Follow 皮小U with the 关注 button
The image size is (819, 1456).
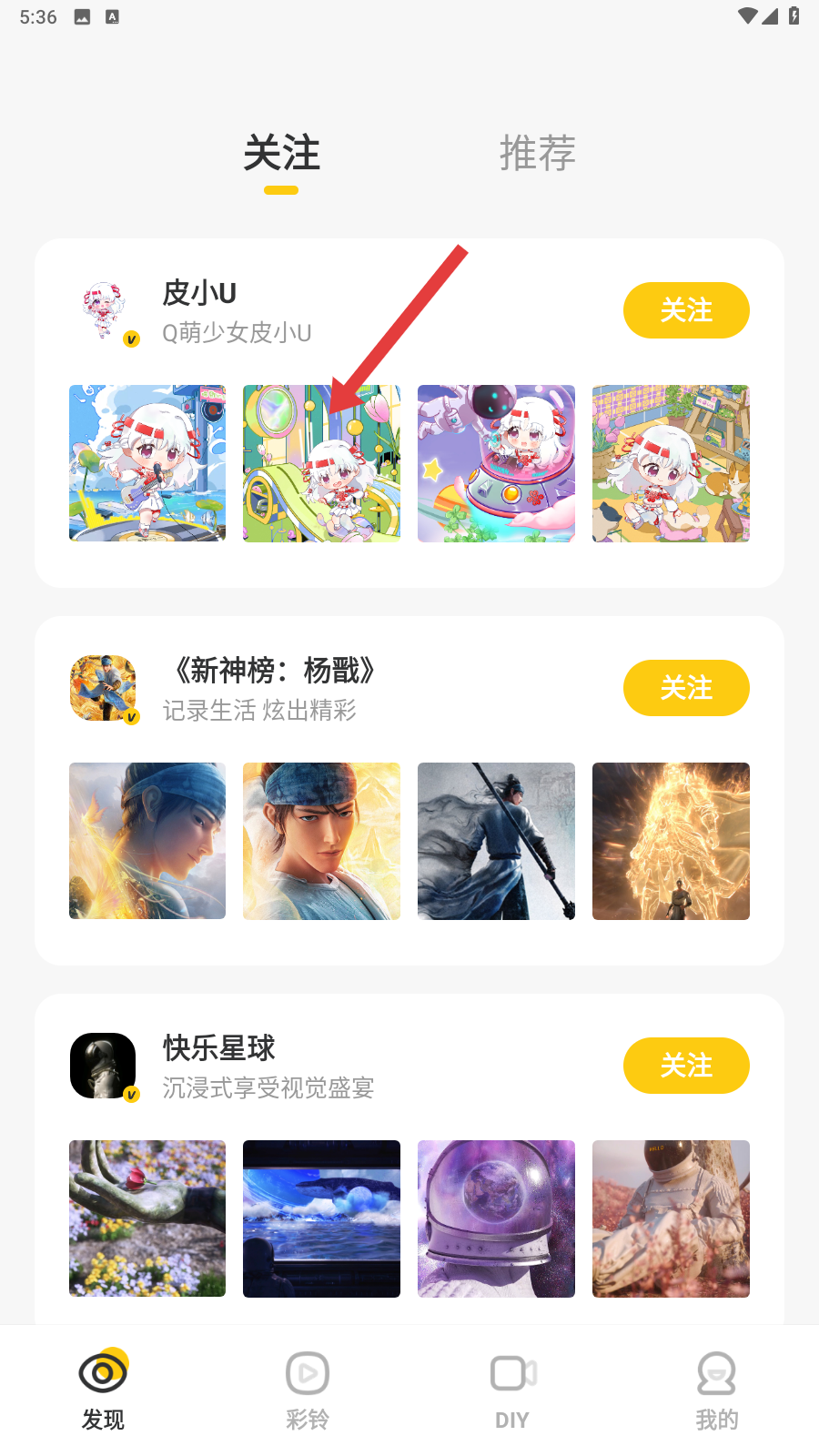click(685, 310)
